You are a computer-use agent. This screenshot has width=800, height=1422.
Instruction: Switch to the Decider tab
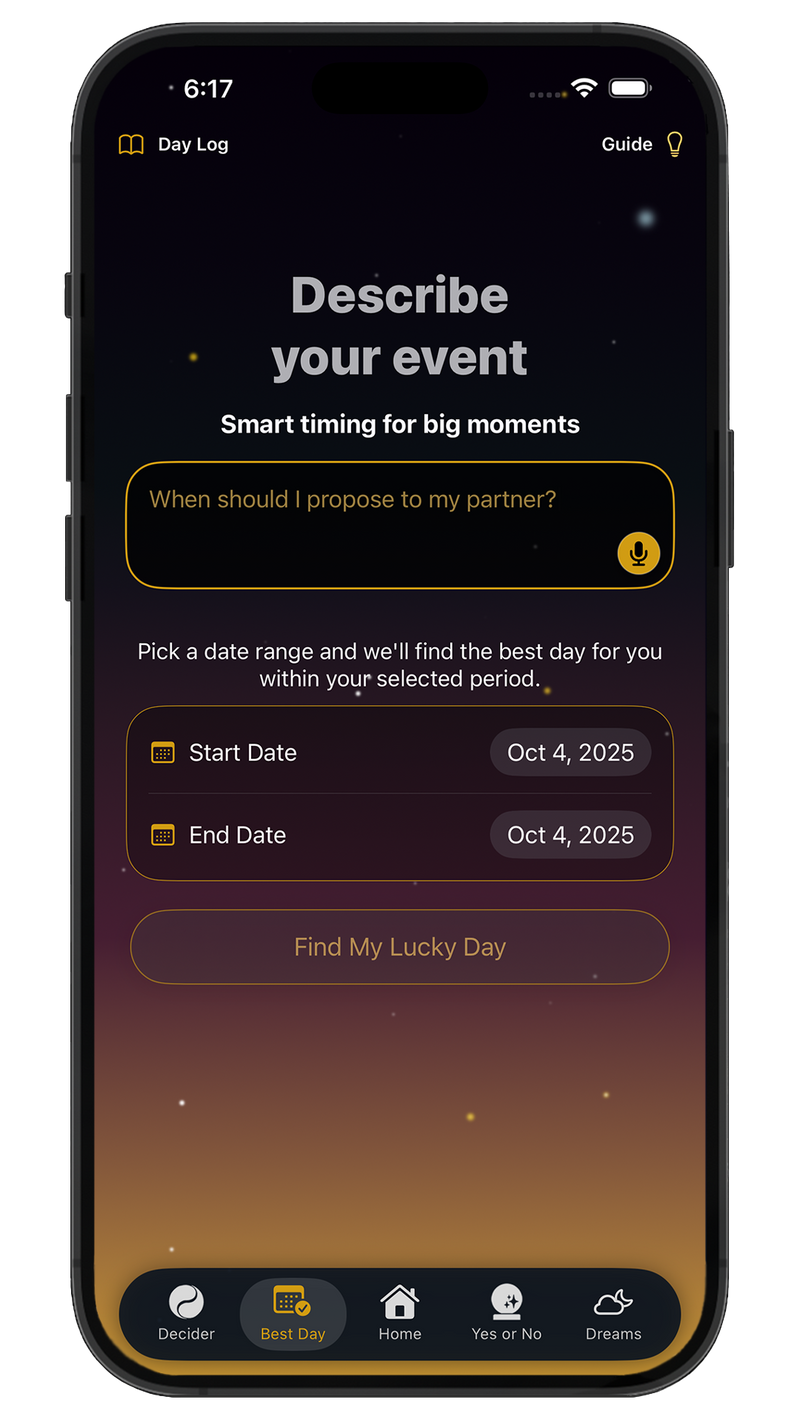coord(187,1313)
